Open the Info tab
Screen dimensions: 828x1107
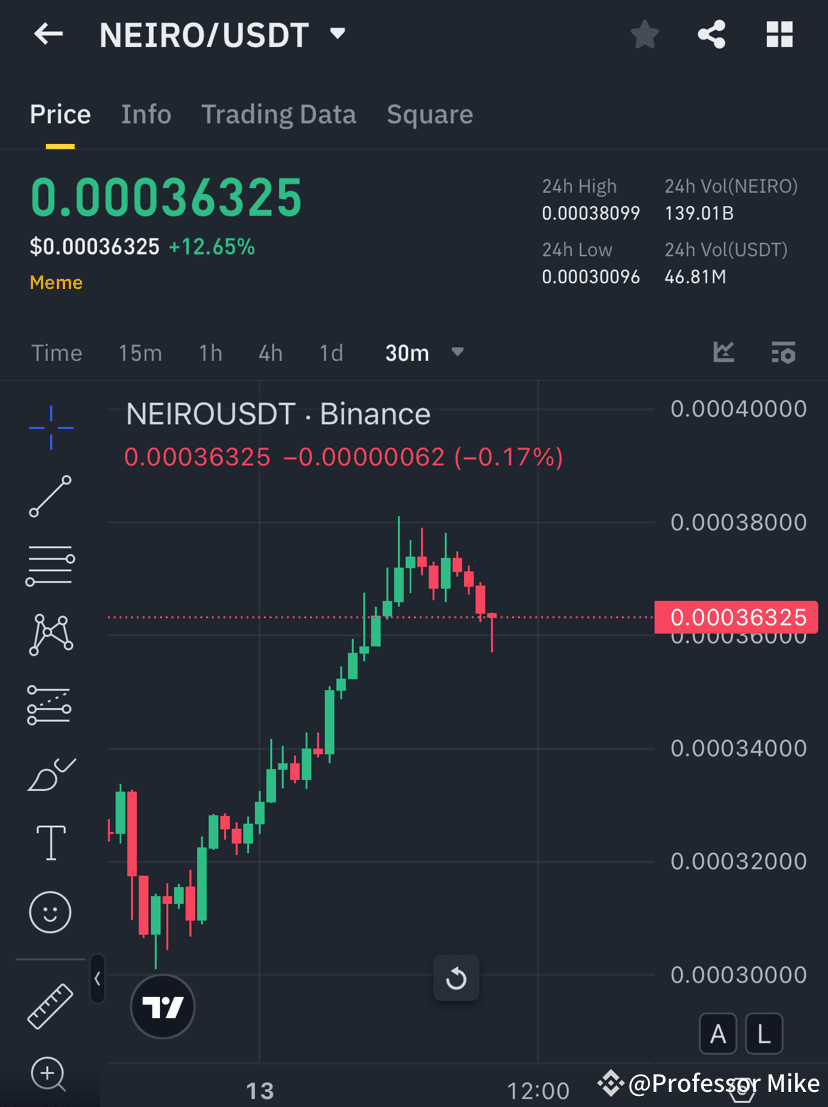(146, 114)
